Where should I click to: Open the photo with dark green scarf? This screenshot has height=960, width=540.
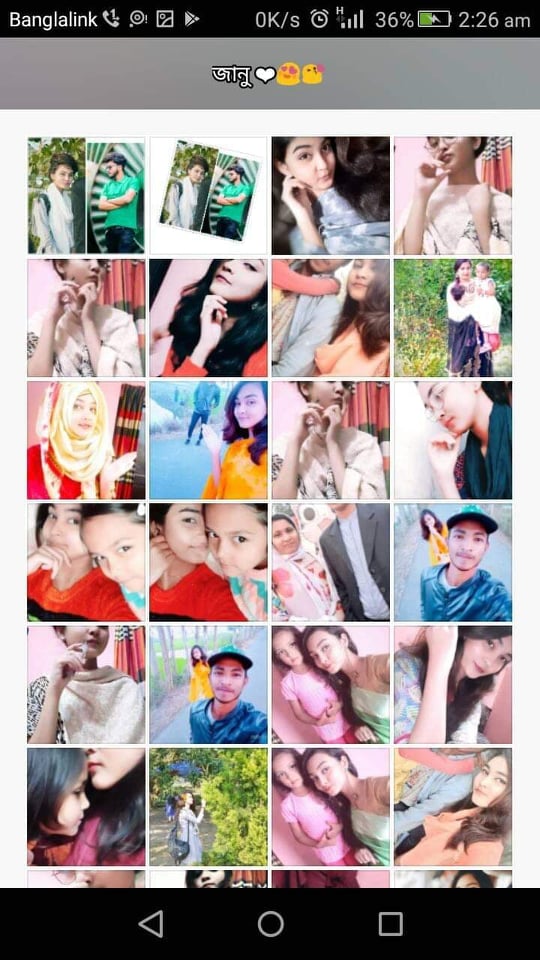pos(453,440)
